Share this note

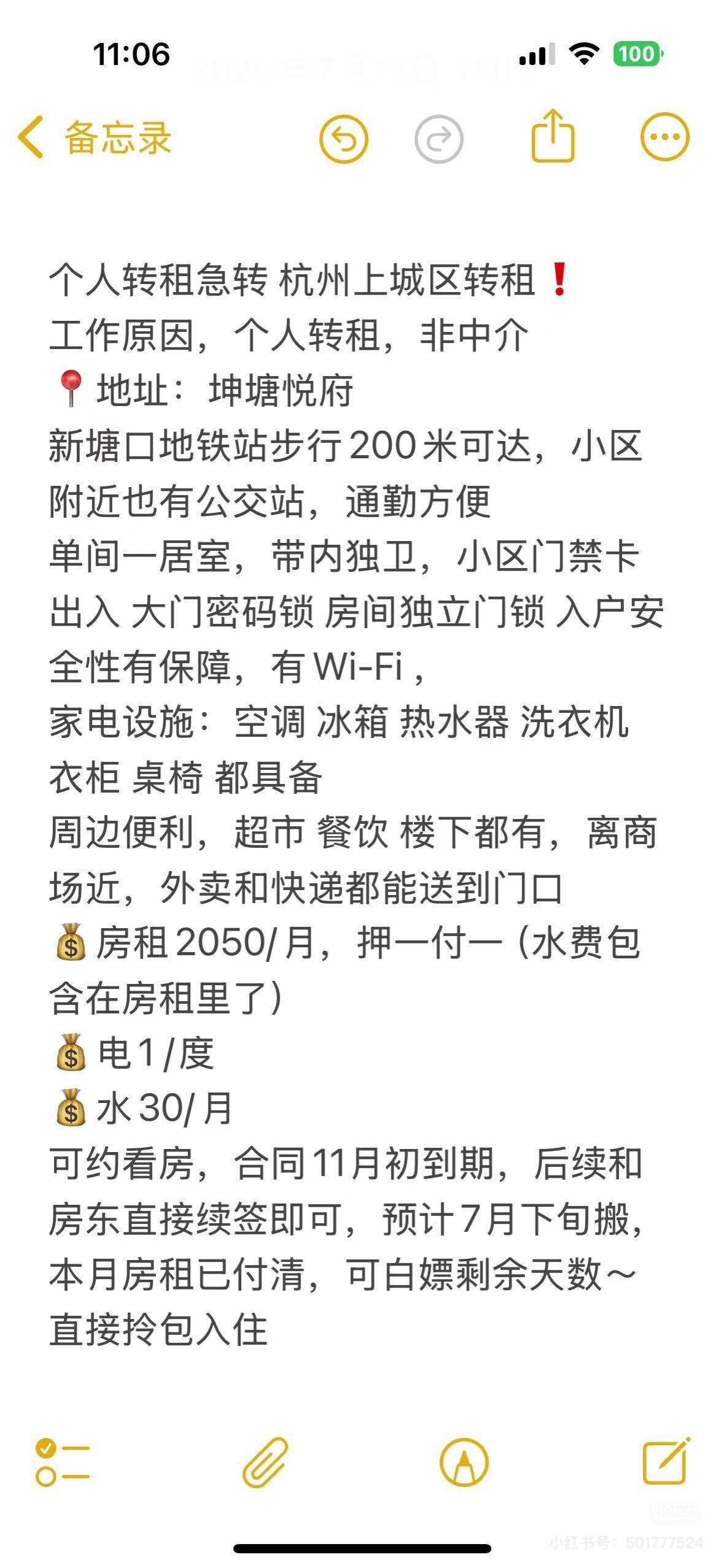[552, 136]
